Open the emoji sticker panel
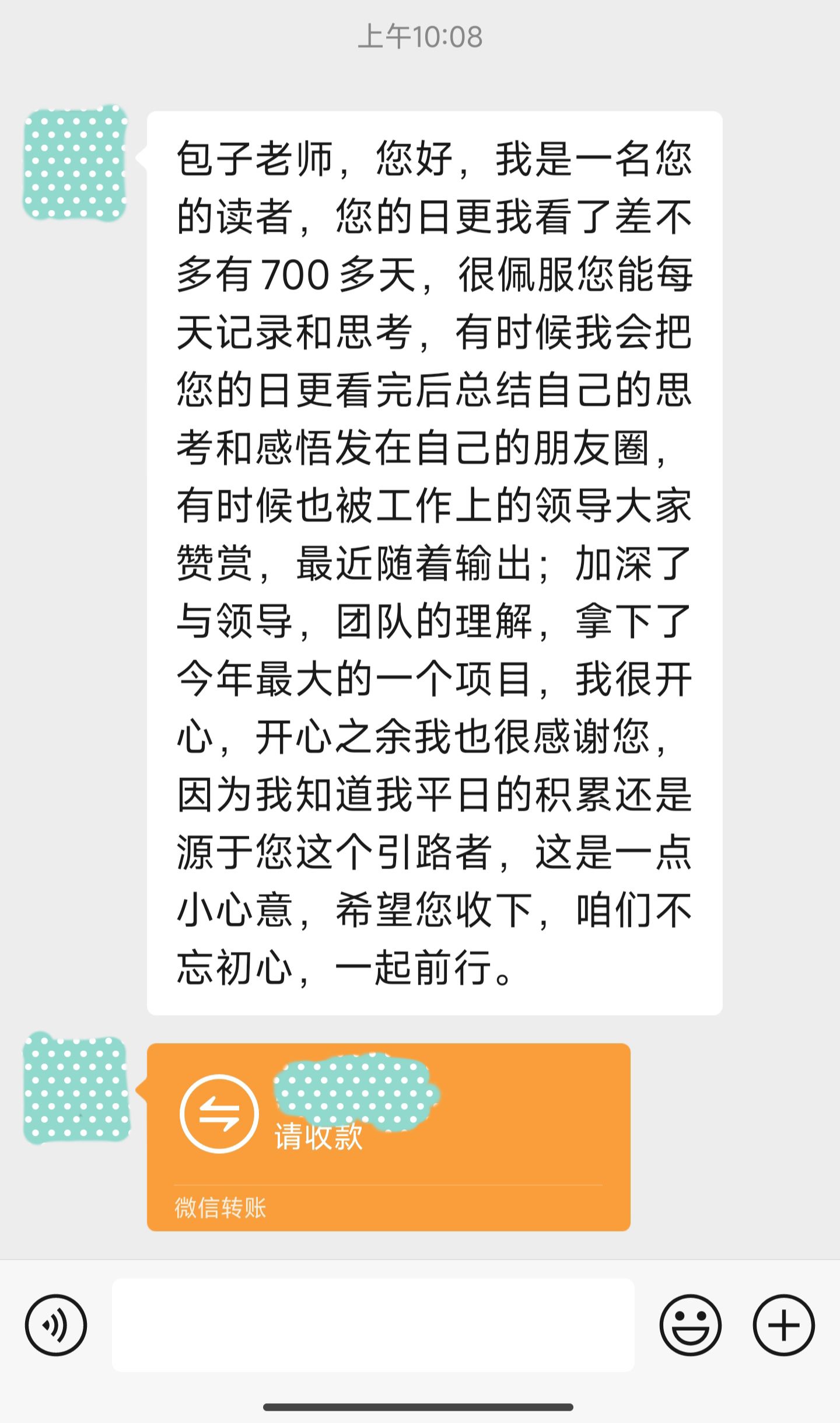The image size is (840, 1423). 691,1326
